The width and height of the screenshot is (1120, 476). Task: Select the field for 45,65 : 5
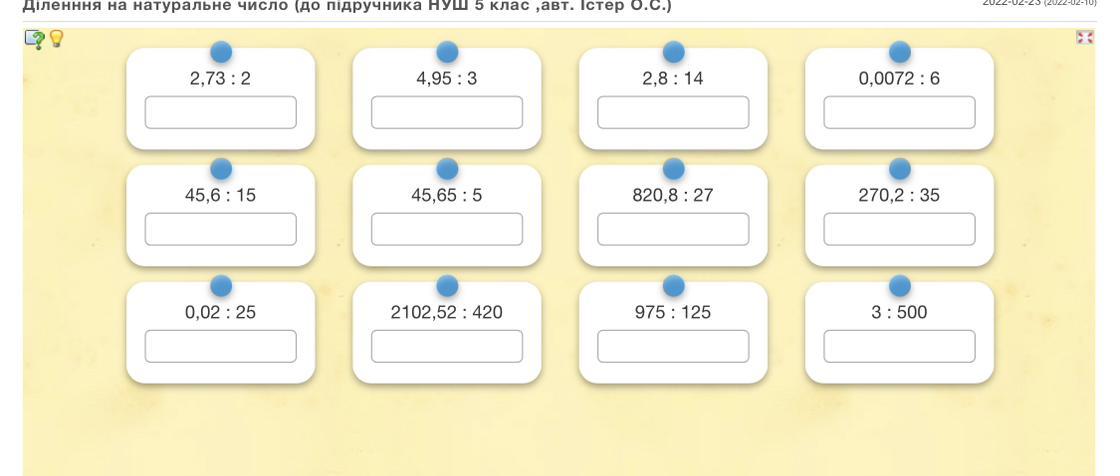point(447,229)
